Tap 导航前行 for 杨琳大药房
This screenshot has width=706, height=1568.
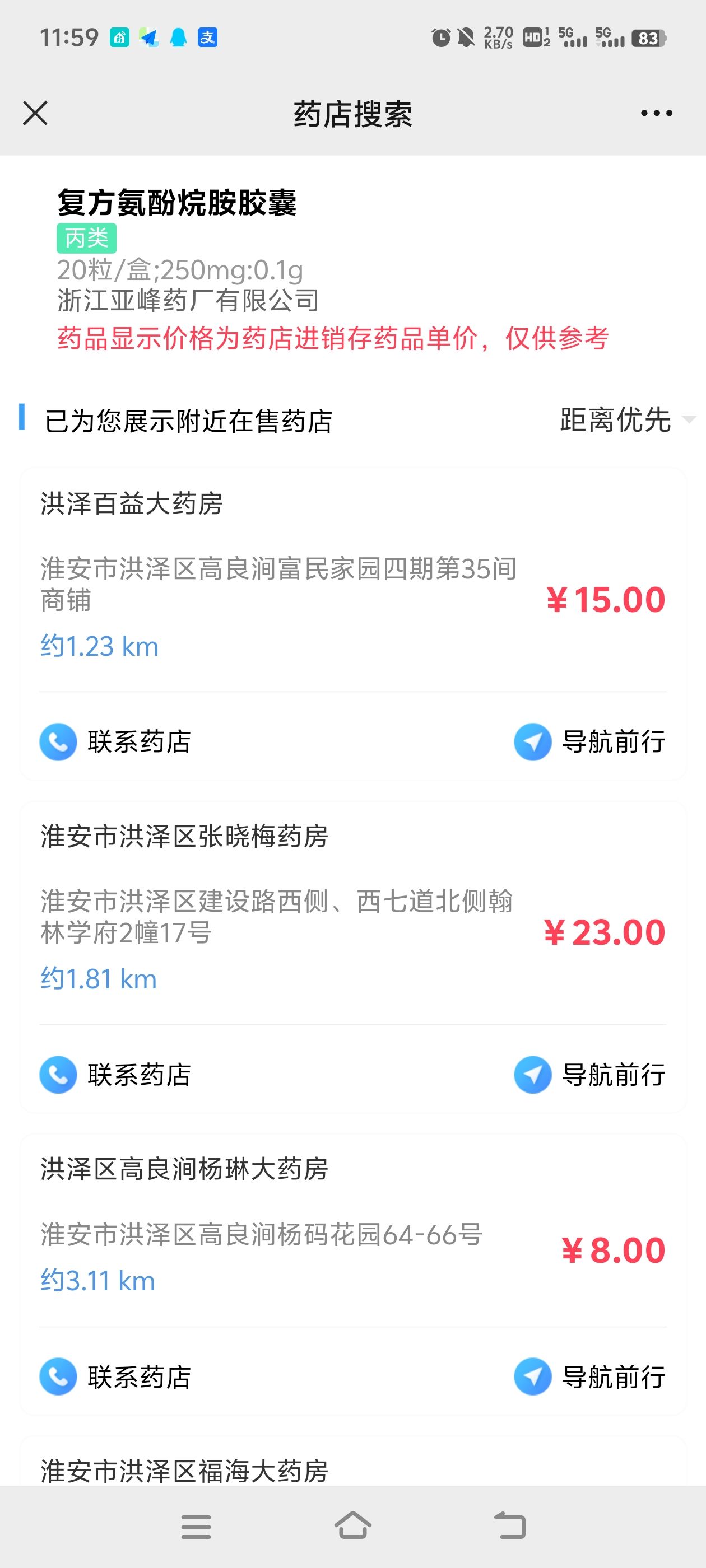click(589, 1377)
